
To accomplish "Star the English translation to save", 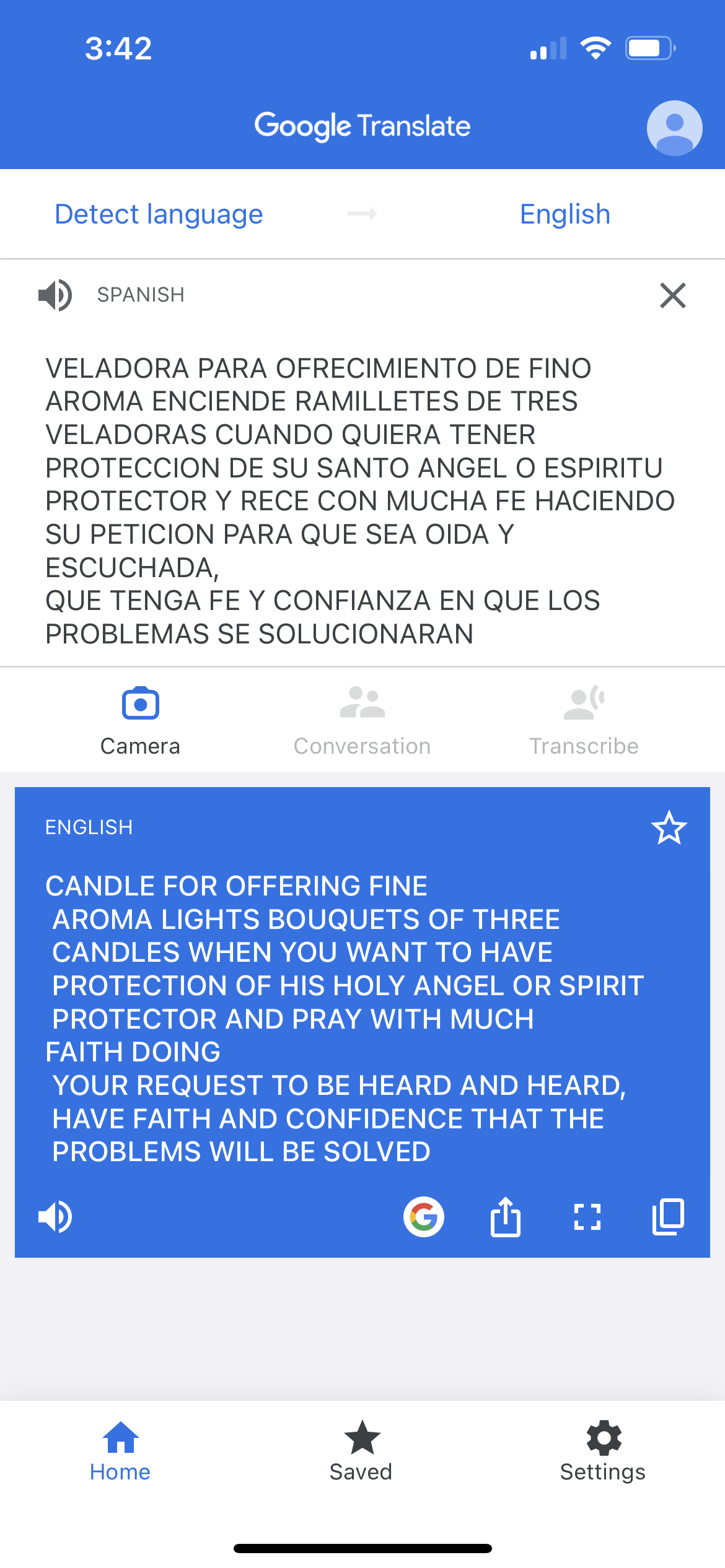I will point(669,827).
